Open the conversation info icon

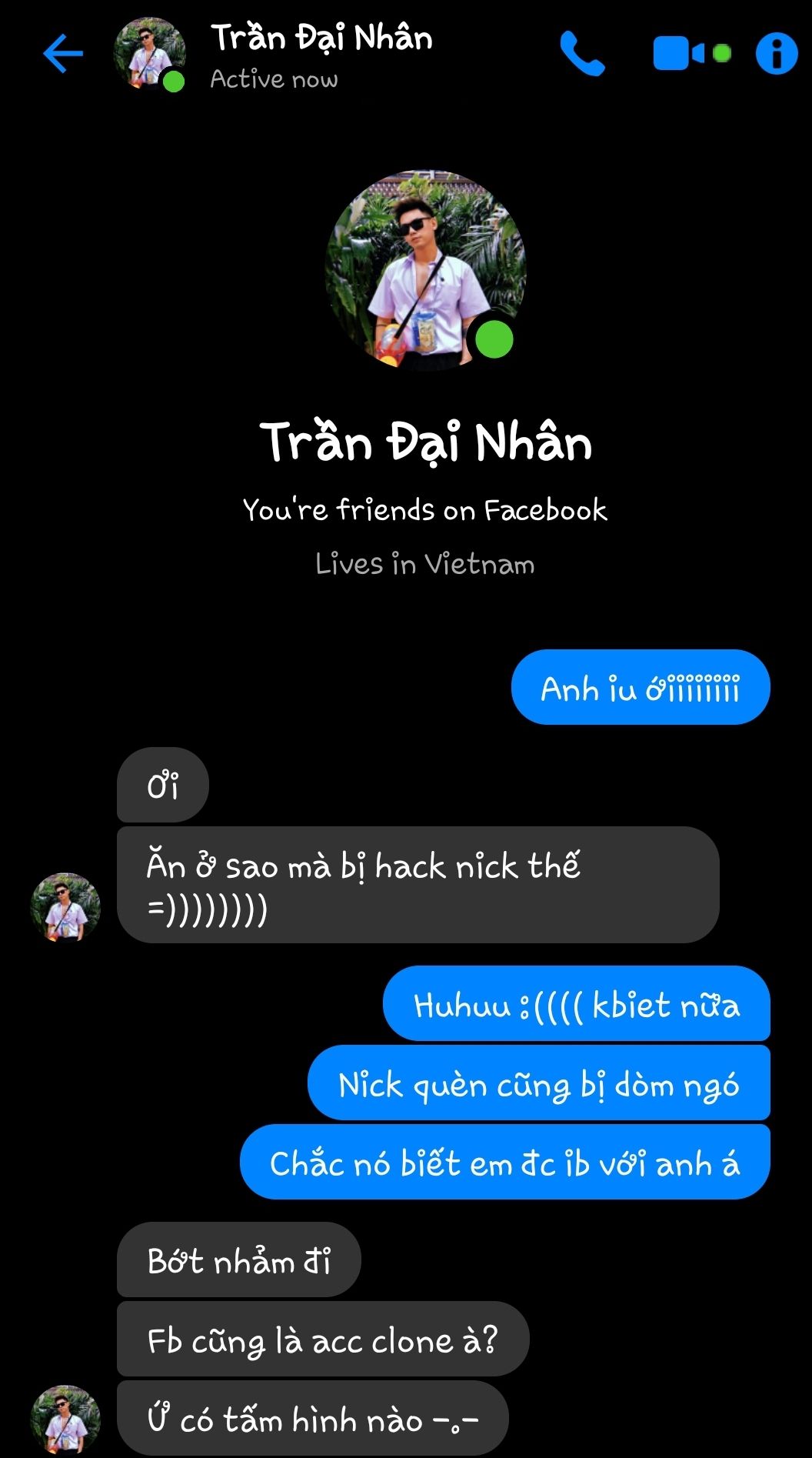777,54
